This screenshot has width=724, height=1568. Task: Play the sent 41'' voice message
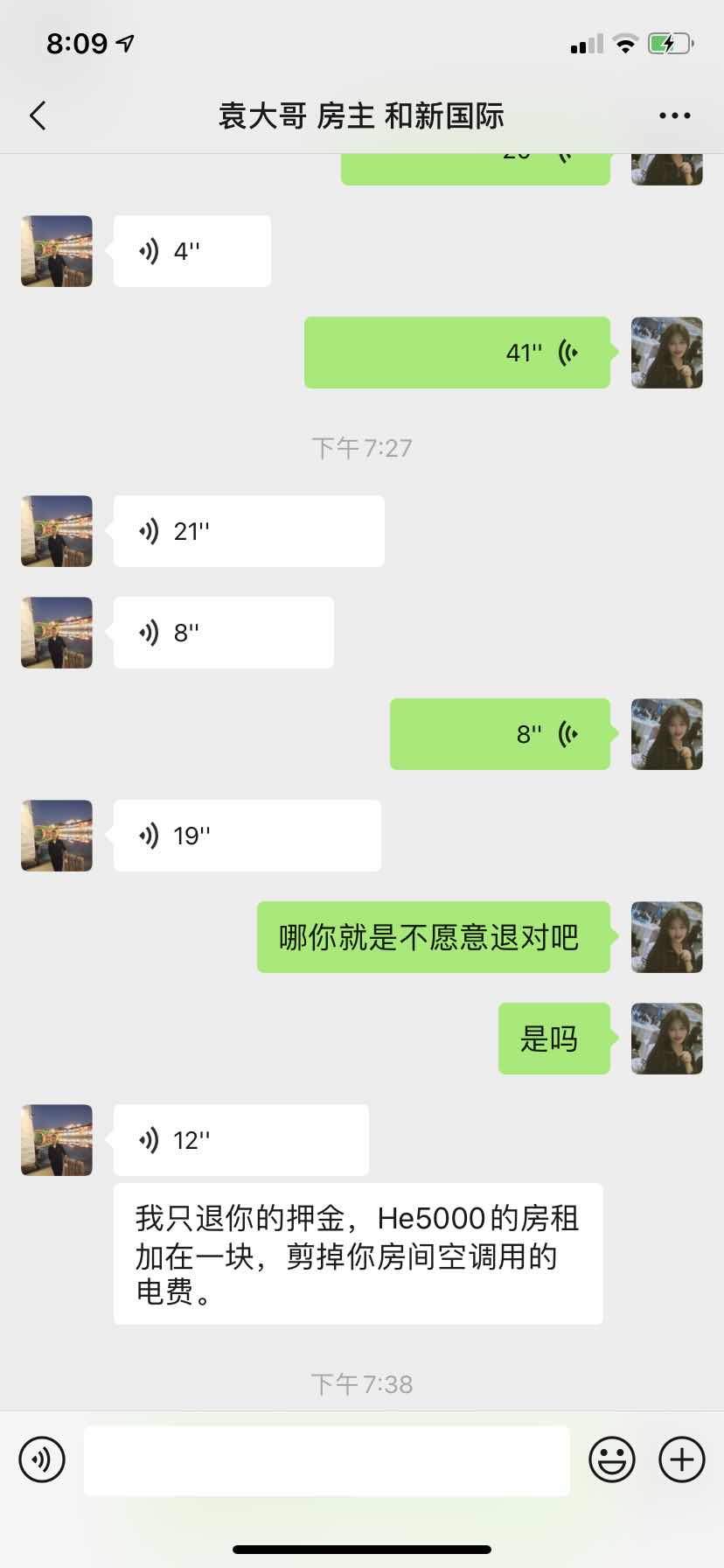click(456, 353)
